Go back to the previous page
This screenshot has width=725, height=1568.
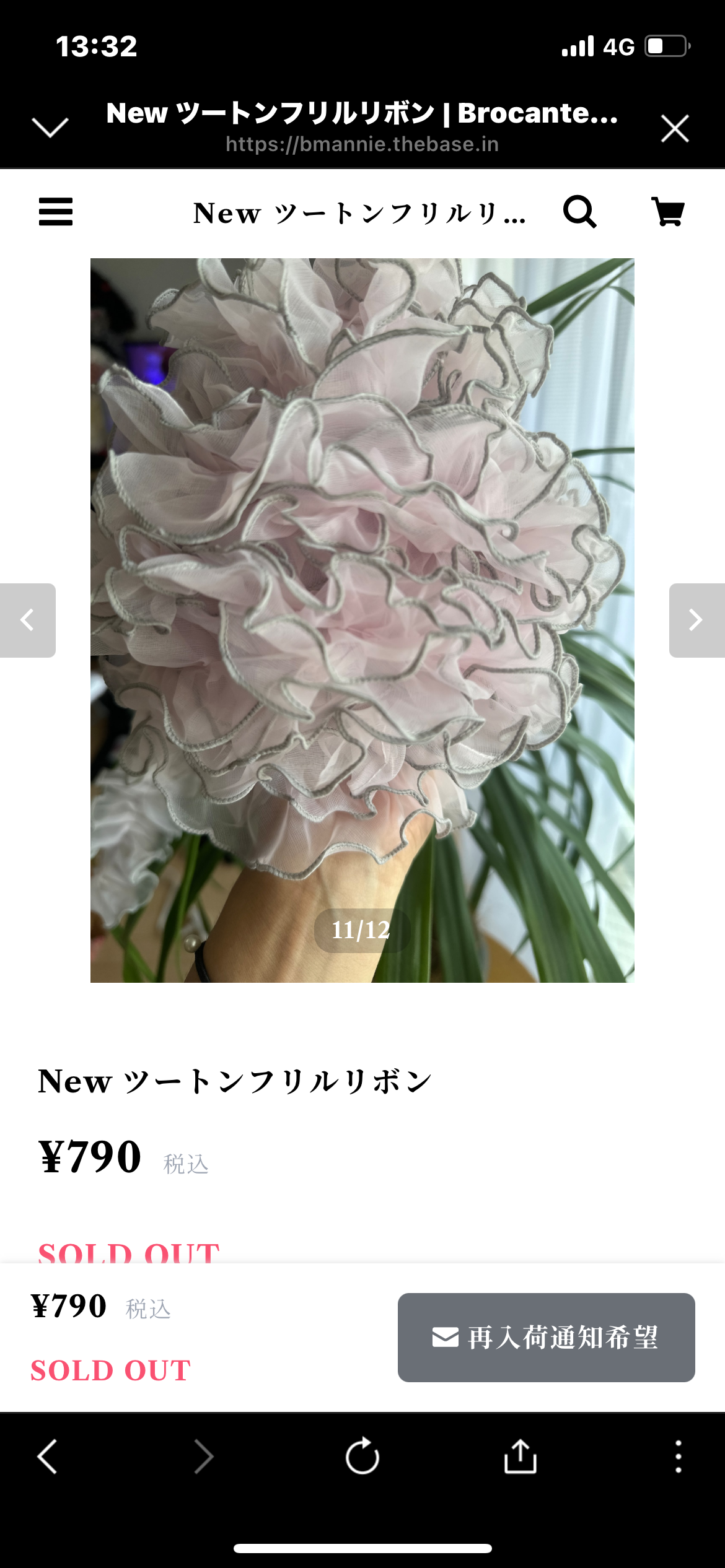[48, 1457]
